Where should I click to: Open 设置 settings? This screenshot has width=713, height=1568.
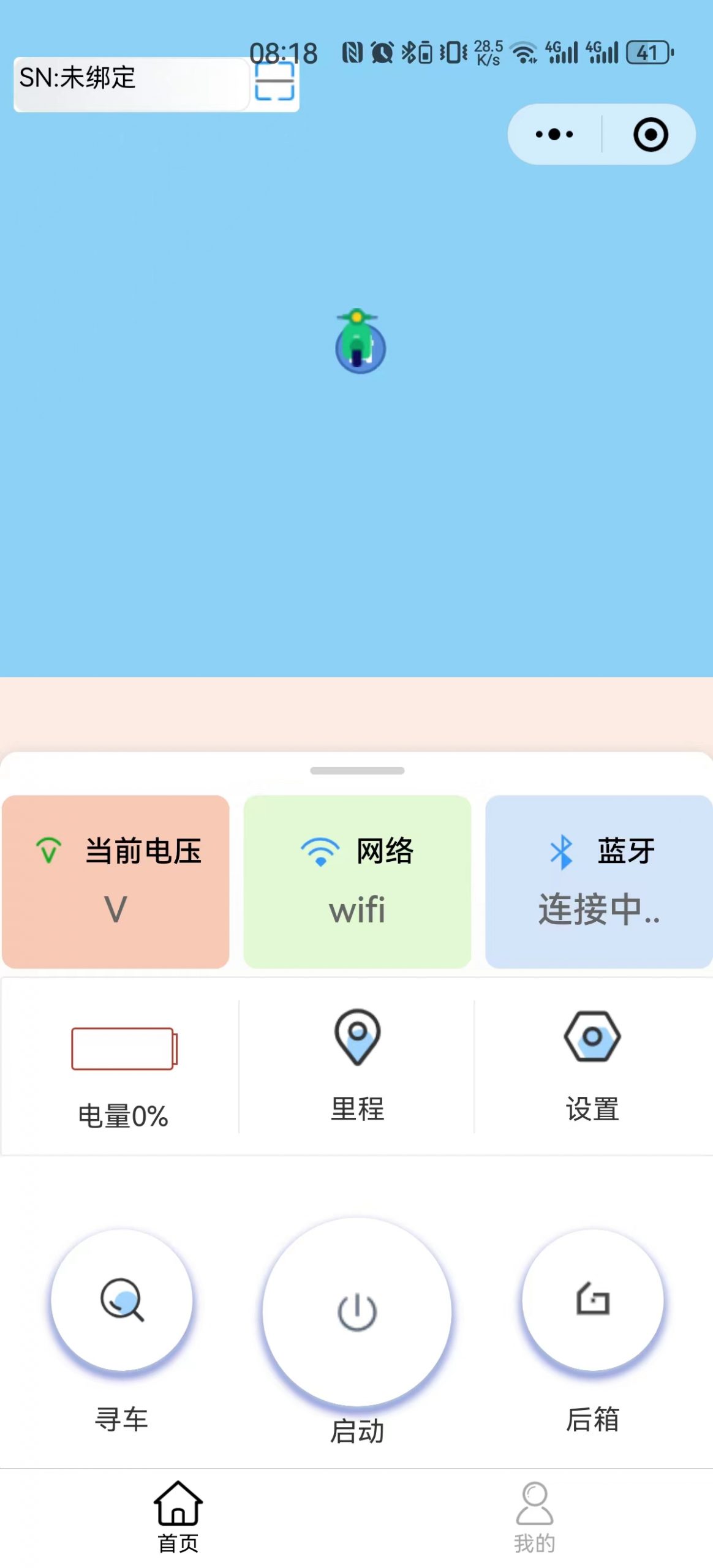click(x=592, y=1066)
